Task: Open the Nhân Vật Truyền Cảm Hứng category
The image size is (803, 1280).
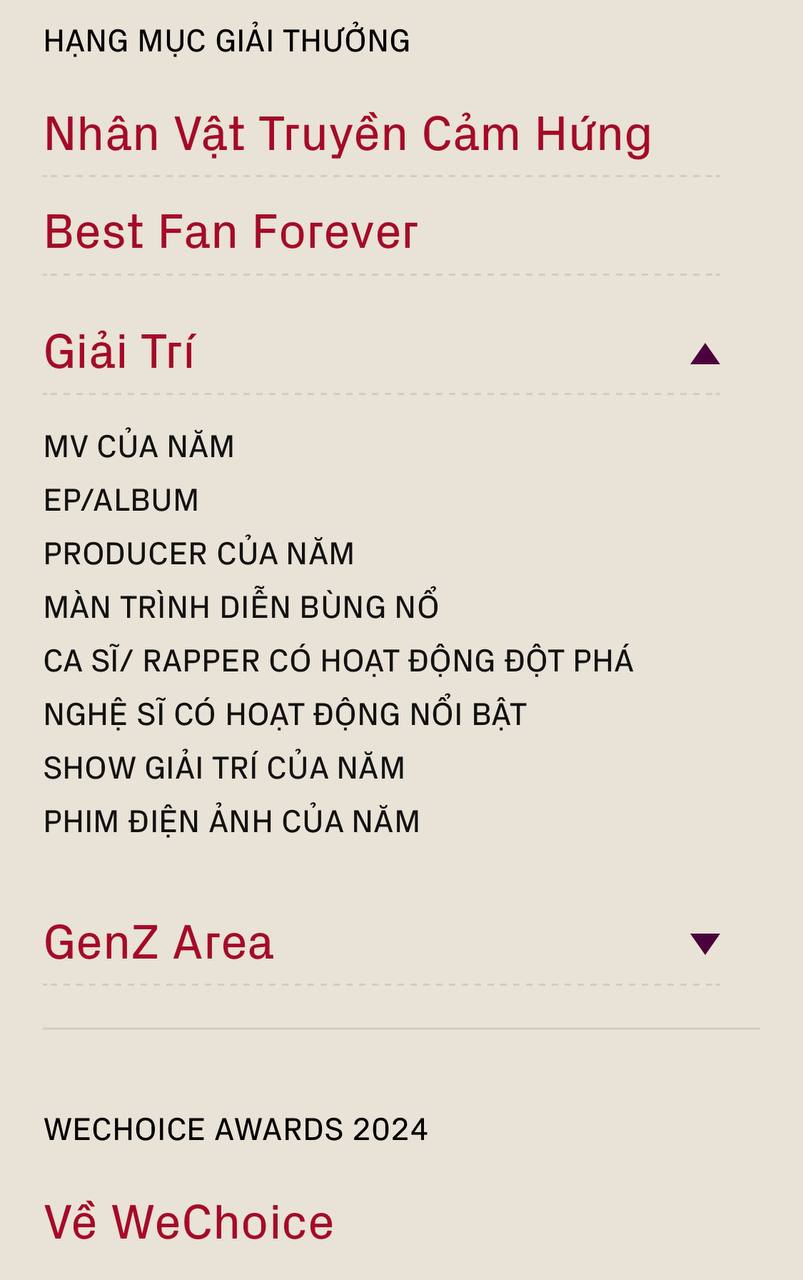Action: [x=347, y=132]
